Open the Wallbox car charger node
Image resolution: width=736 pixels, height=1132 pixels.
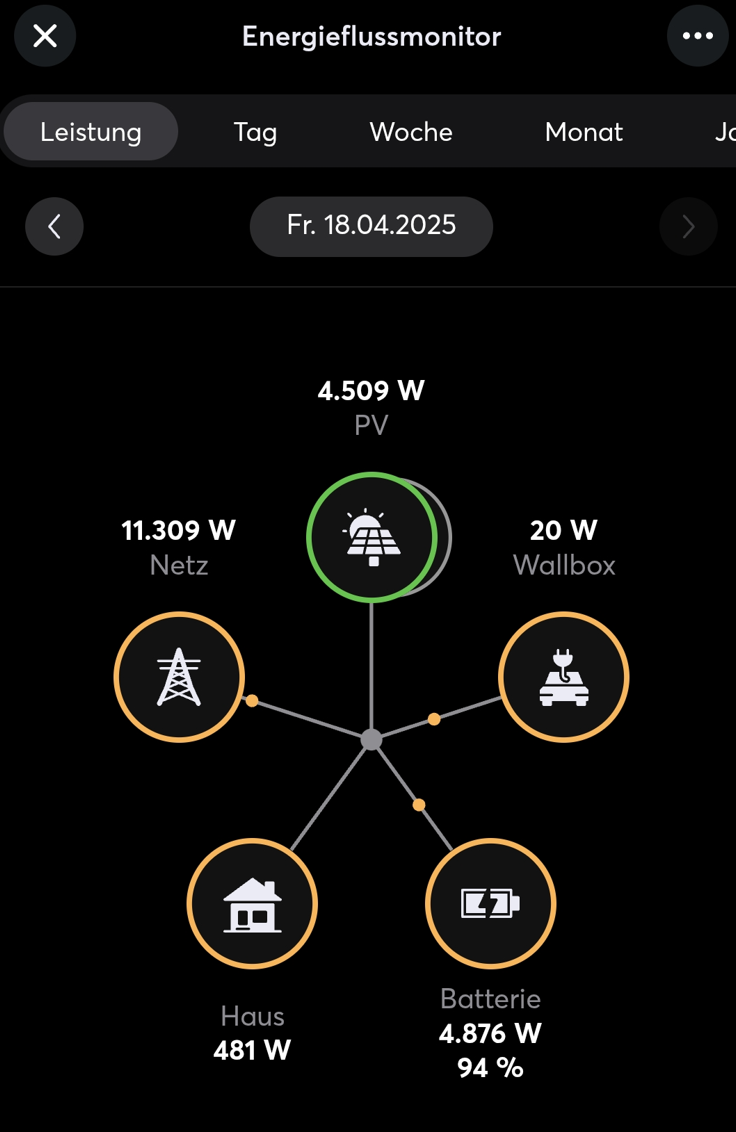[x=563, y=677]
